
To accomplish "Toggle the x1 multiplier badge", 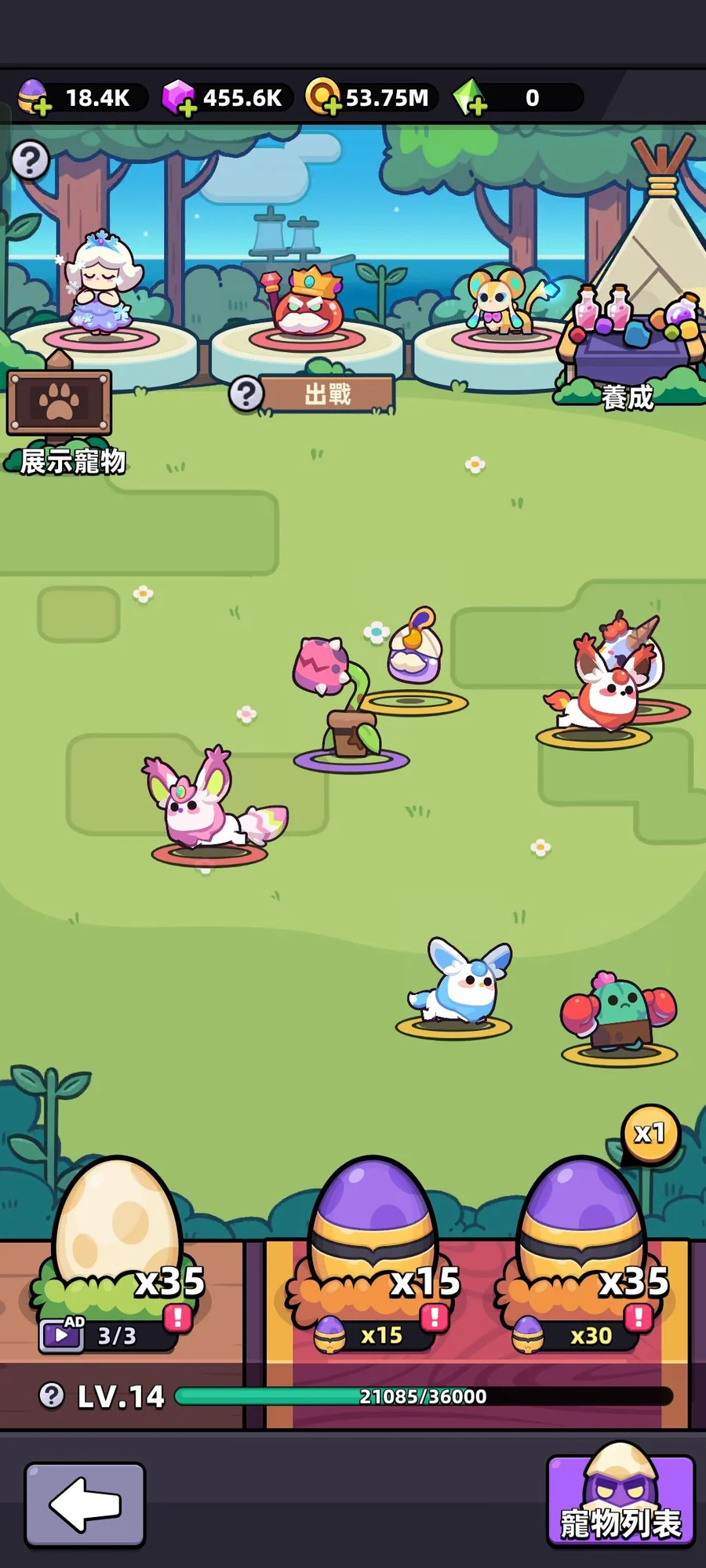I will tap(650, 1133).
